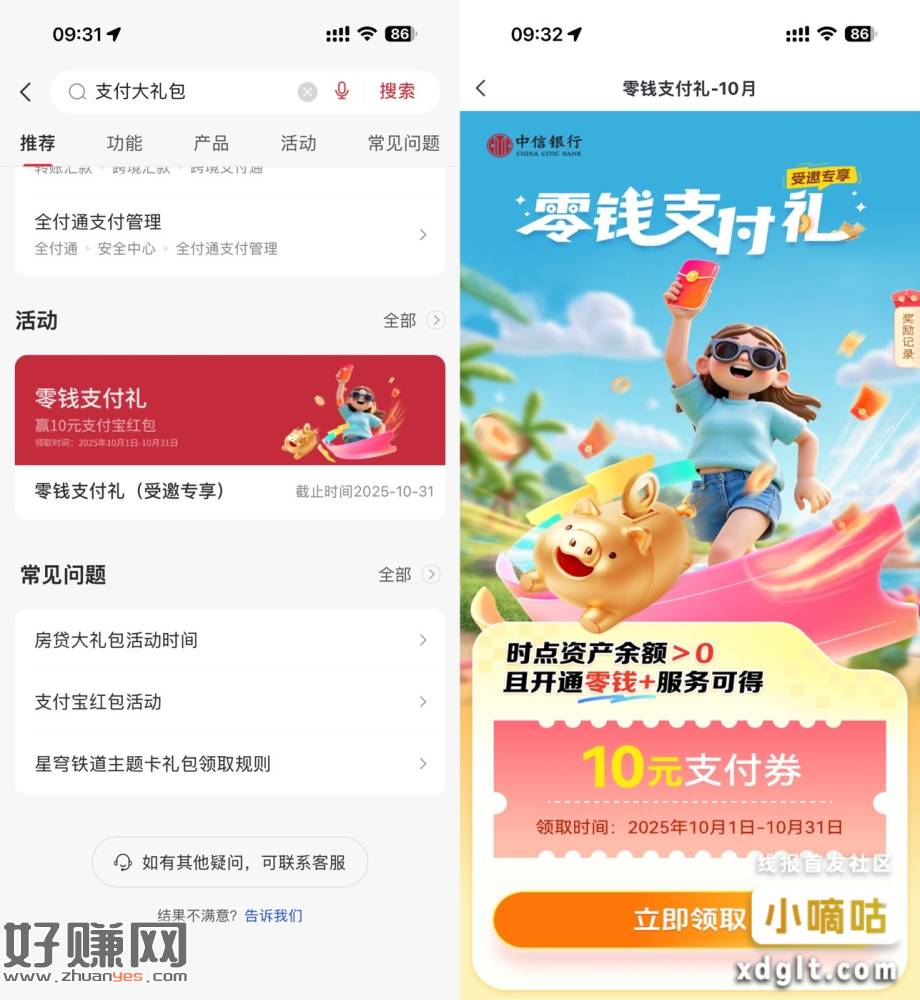Switch to the 活动 tab

click(297, 143)
